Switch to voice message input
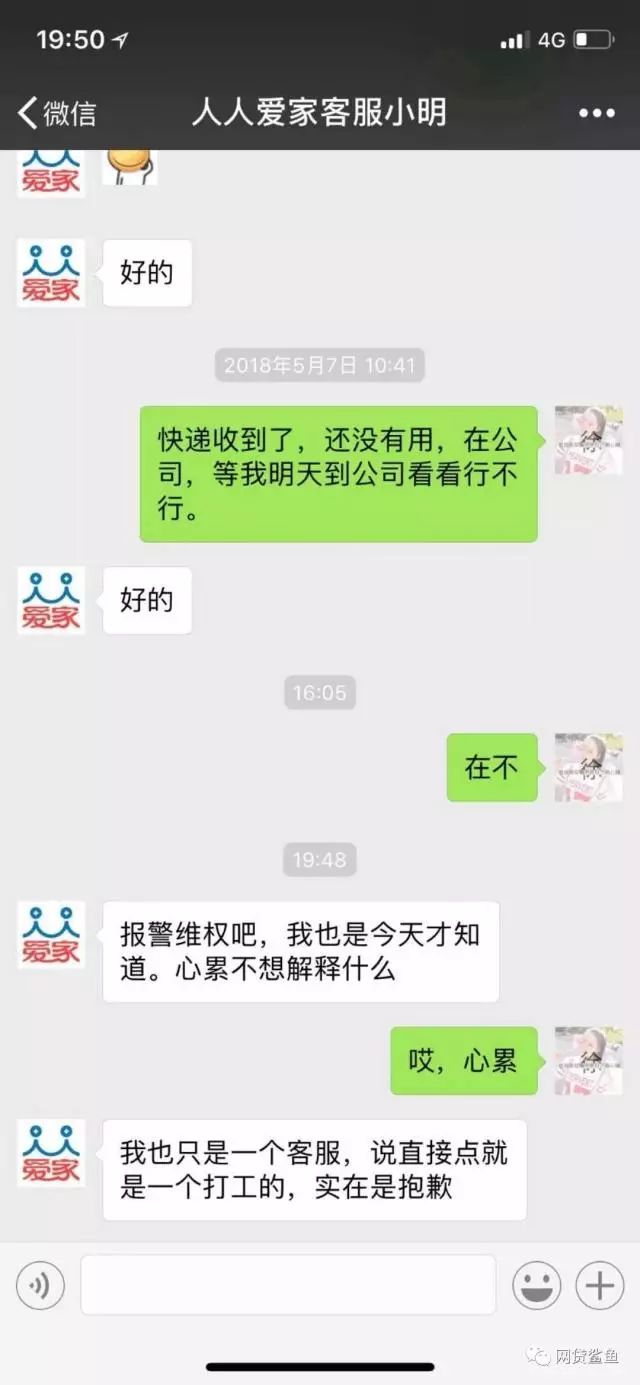This screenshot has width=640, height=1385. pos(40,1285)
